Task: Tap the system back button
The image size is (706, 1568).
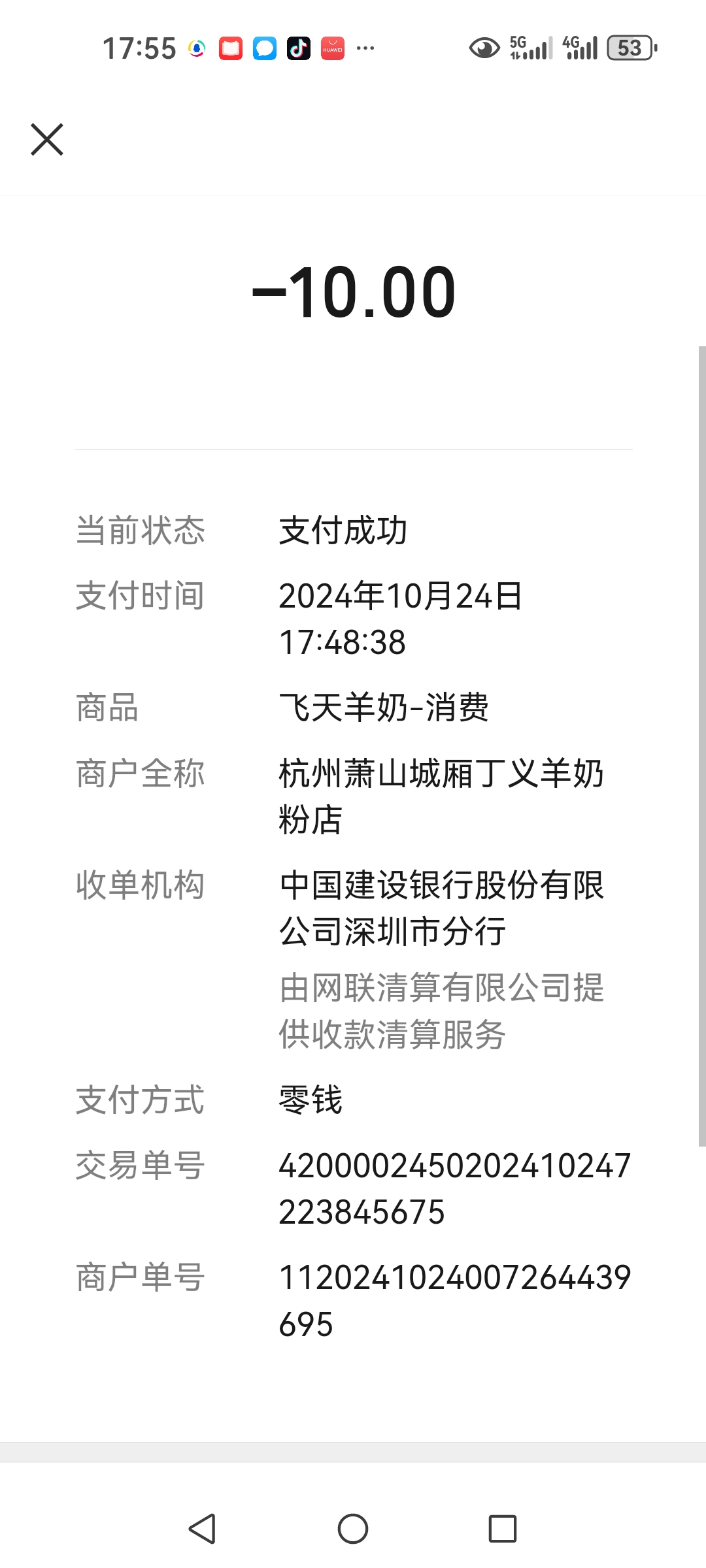Action: pyautogui.click(x=202, y=1529)
